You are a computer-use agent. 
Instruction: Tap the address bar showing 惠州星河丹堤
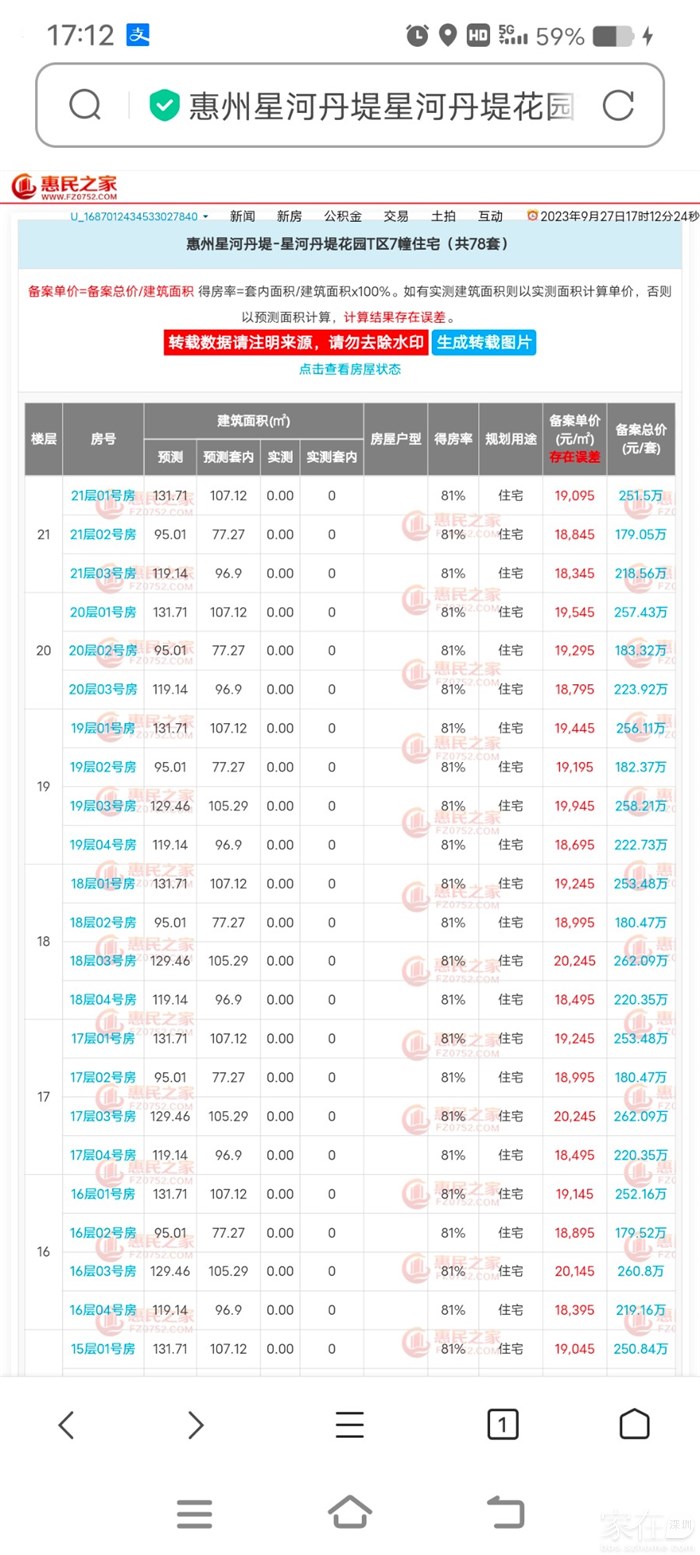click(350, 105)
